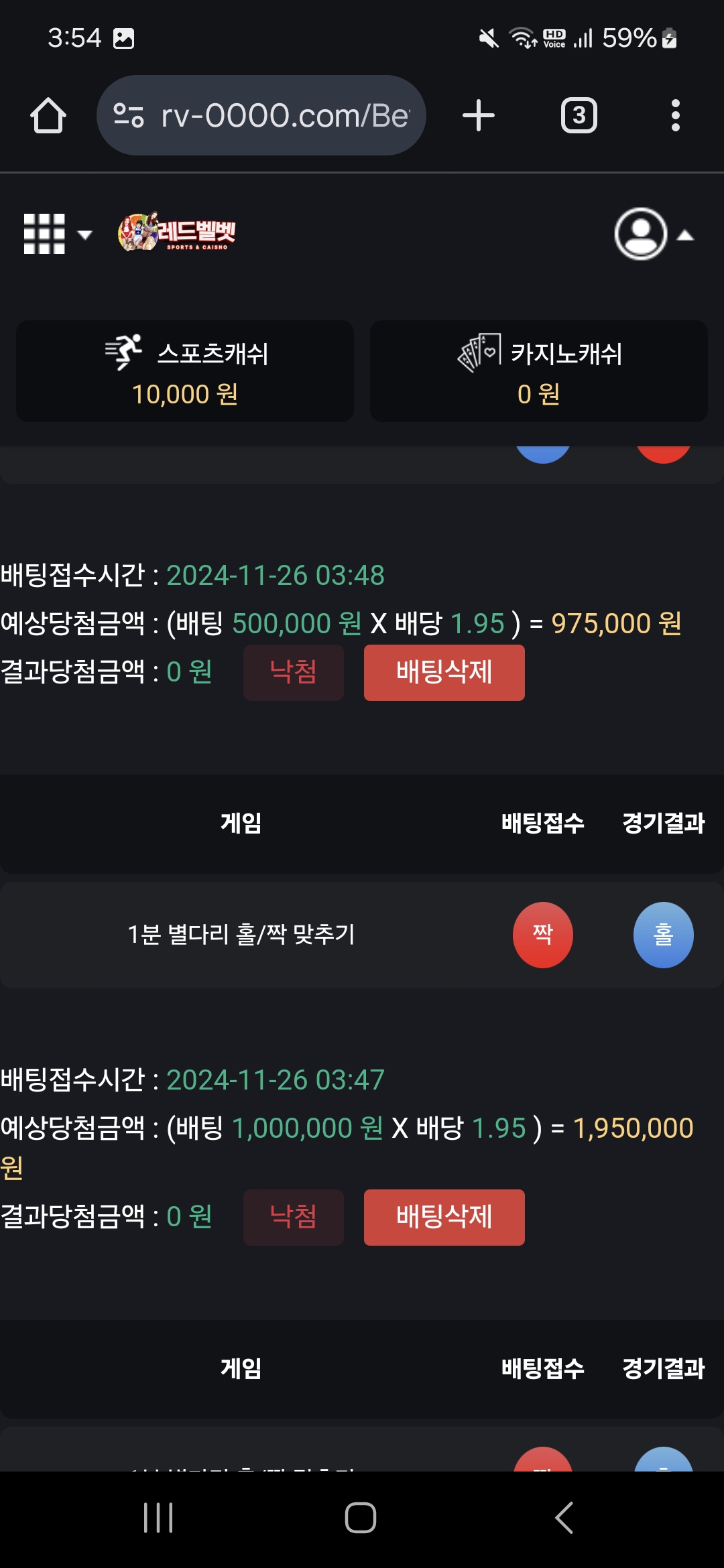This screenshot has height=1568, width=724.
Task: Open the browser overflow menu
Action: (x=675, y=116)
